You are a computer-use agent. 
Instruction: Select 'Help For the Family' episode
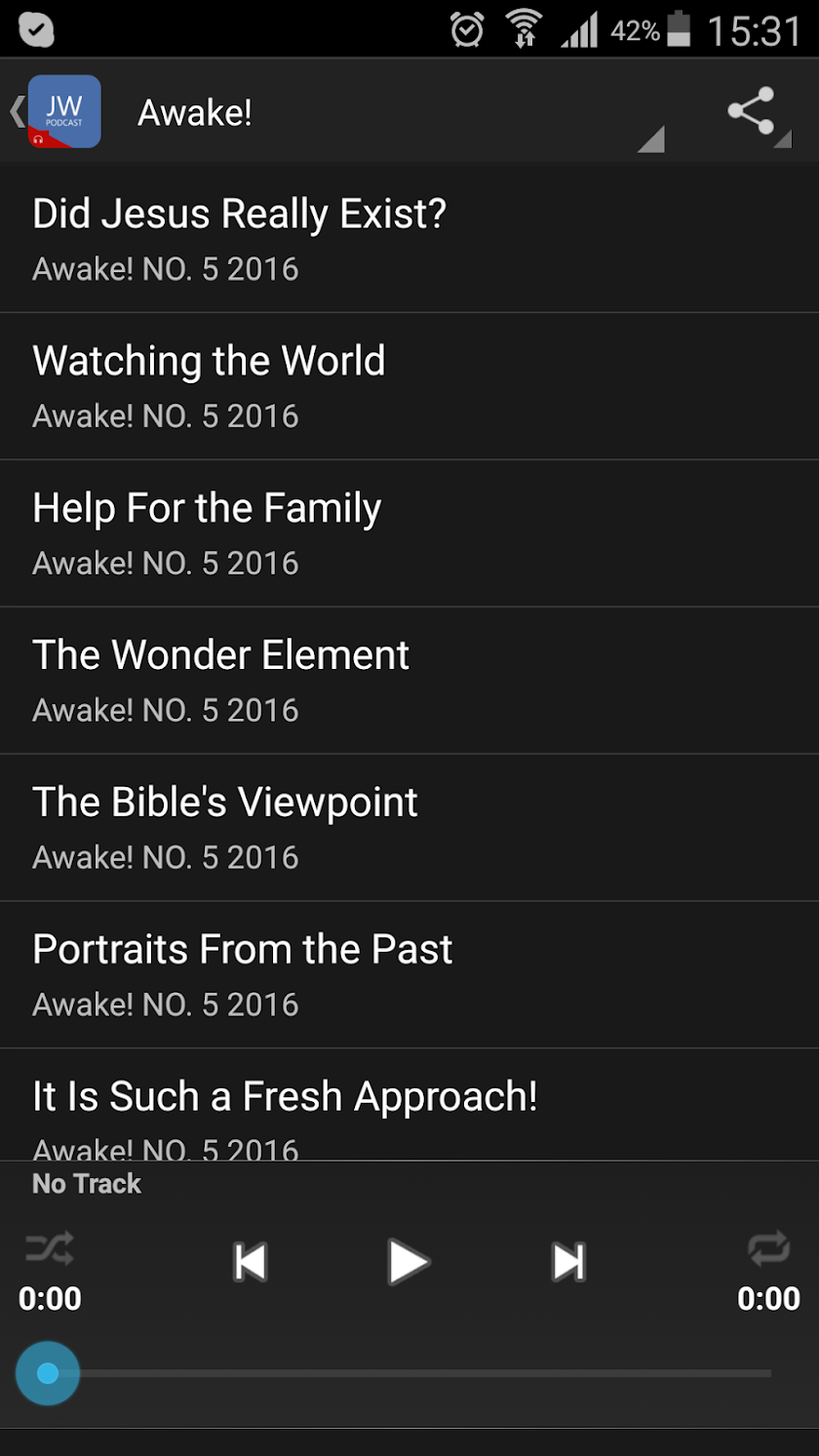(409, 532)
